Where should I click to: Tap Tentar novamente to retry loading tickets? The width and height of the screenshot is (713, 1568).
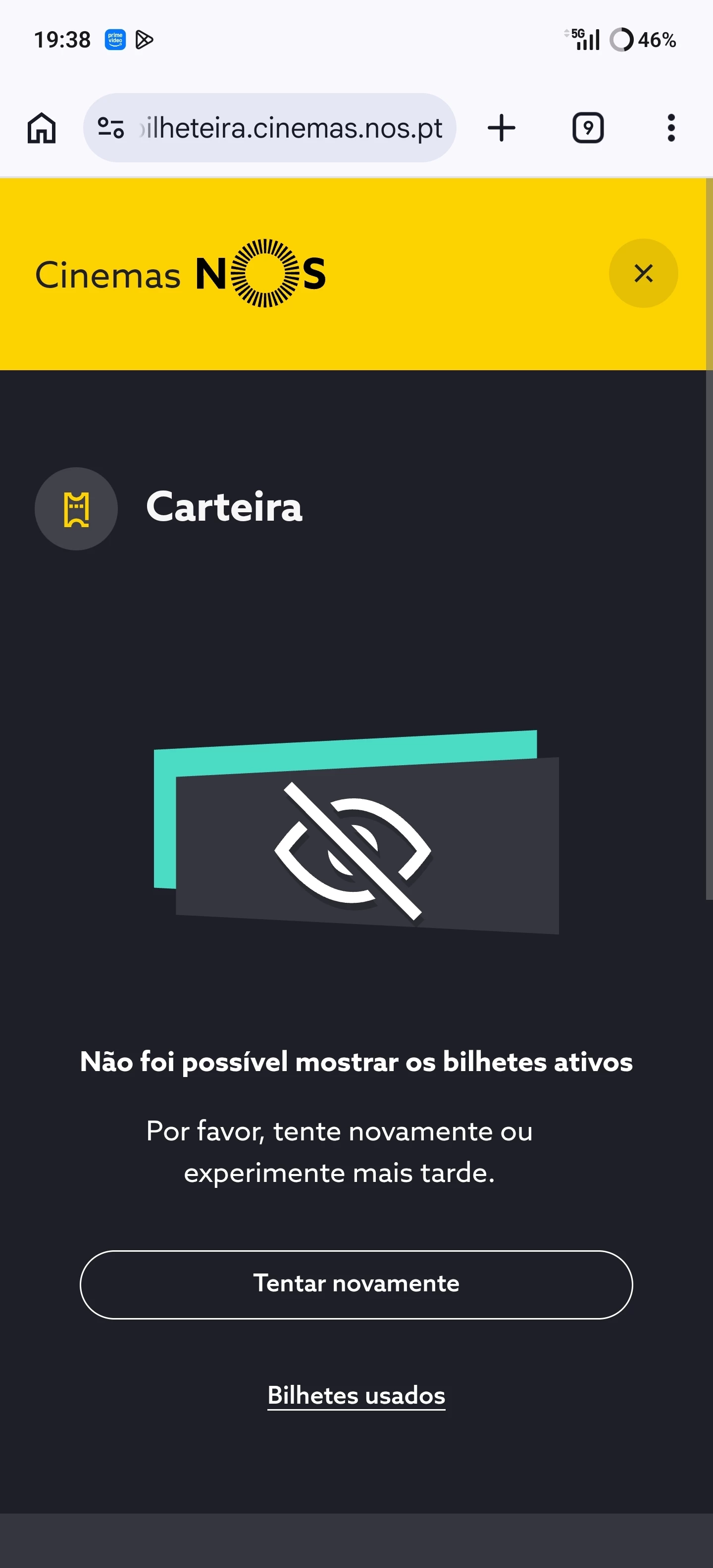point(356,1284)
